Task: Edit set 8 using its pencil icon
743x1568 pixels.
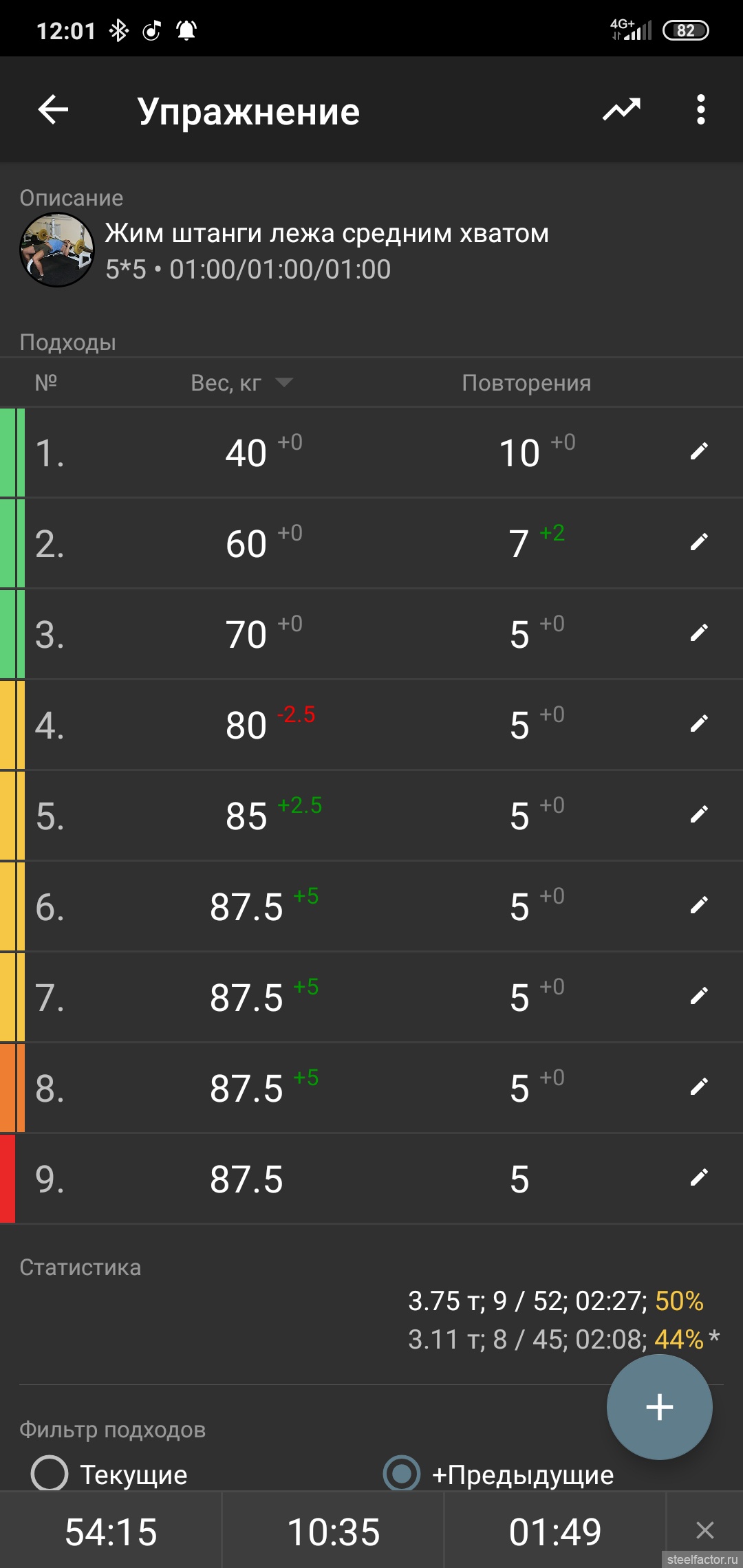Action: pyautogui.click(x=699, y=1087)
